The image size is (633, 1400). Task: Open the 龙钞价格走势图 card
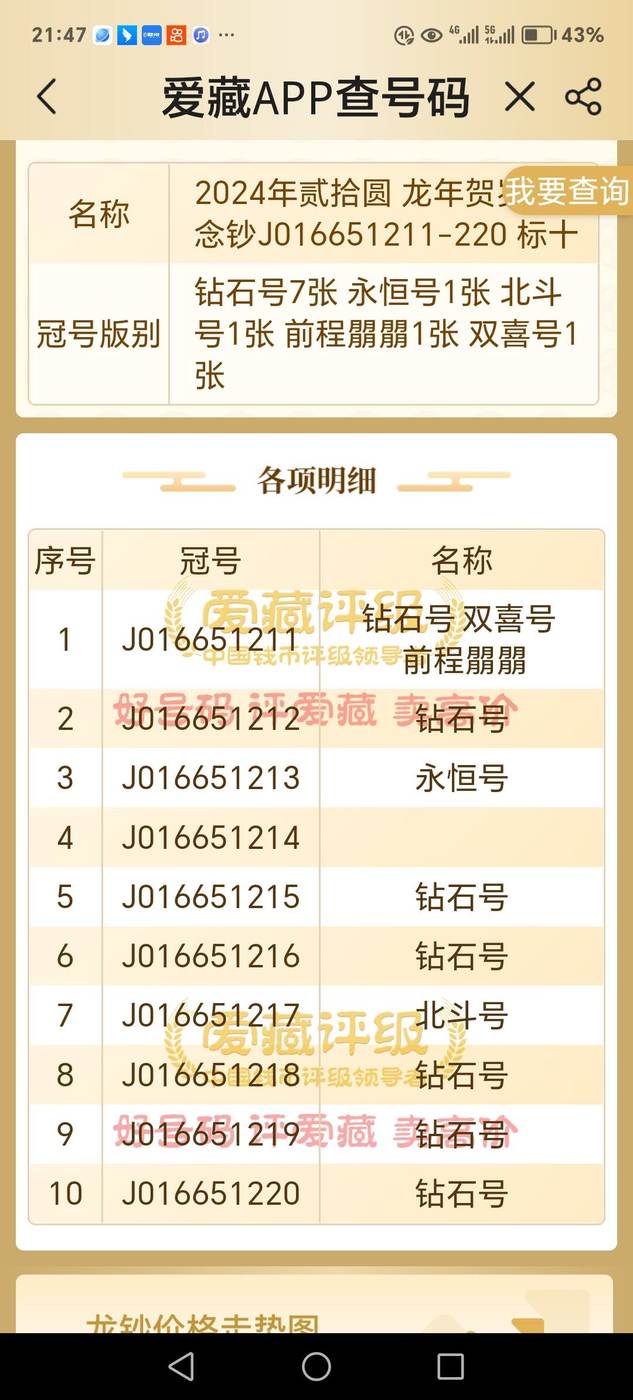click(316, 1304)
